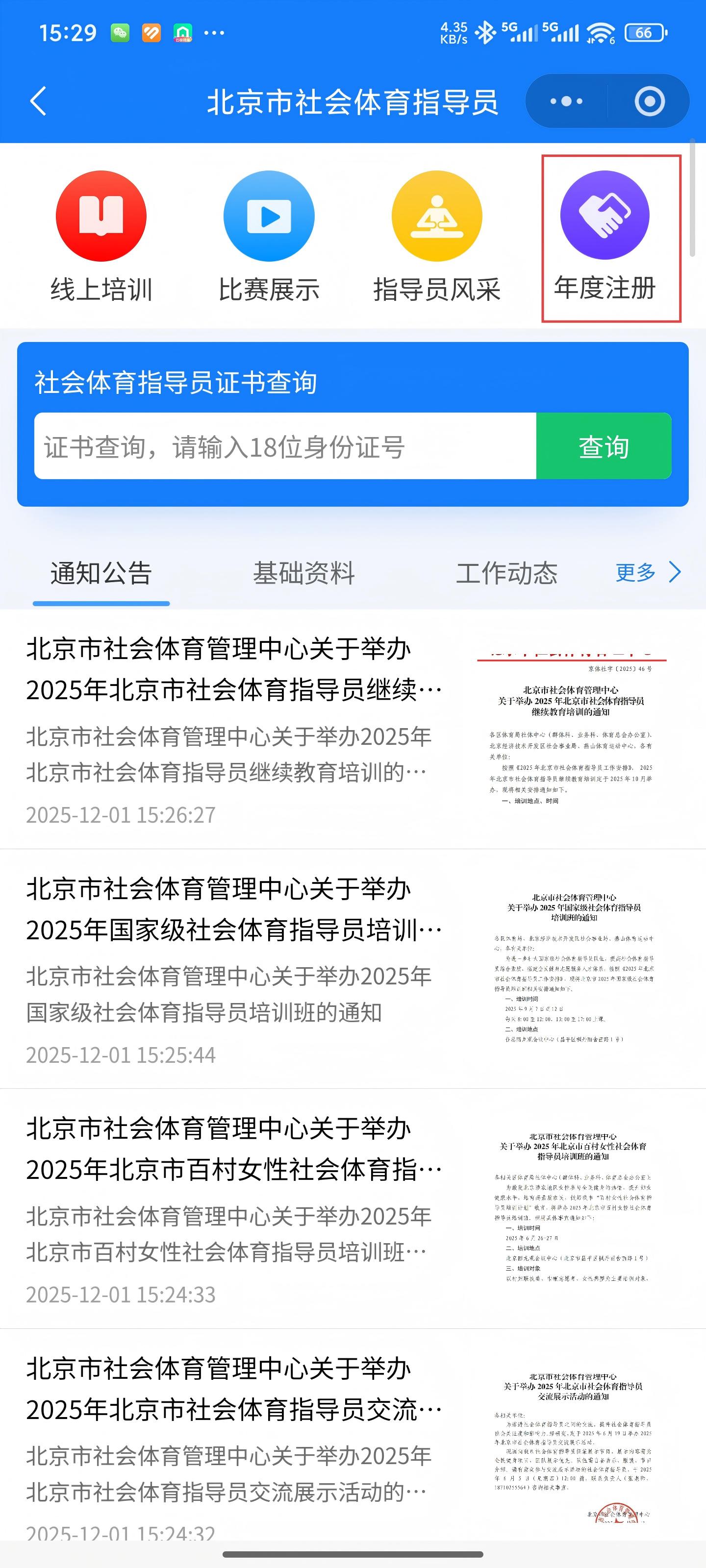The height and width of the screenshot is (1568, 706).
Task: Open 更多 to see more categories
Action: click(x=648, y=573)
